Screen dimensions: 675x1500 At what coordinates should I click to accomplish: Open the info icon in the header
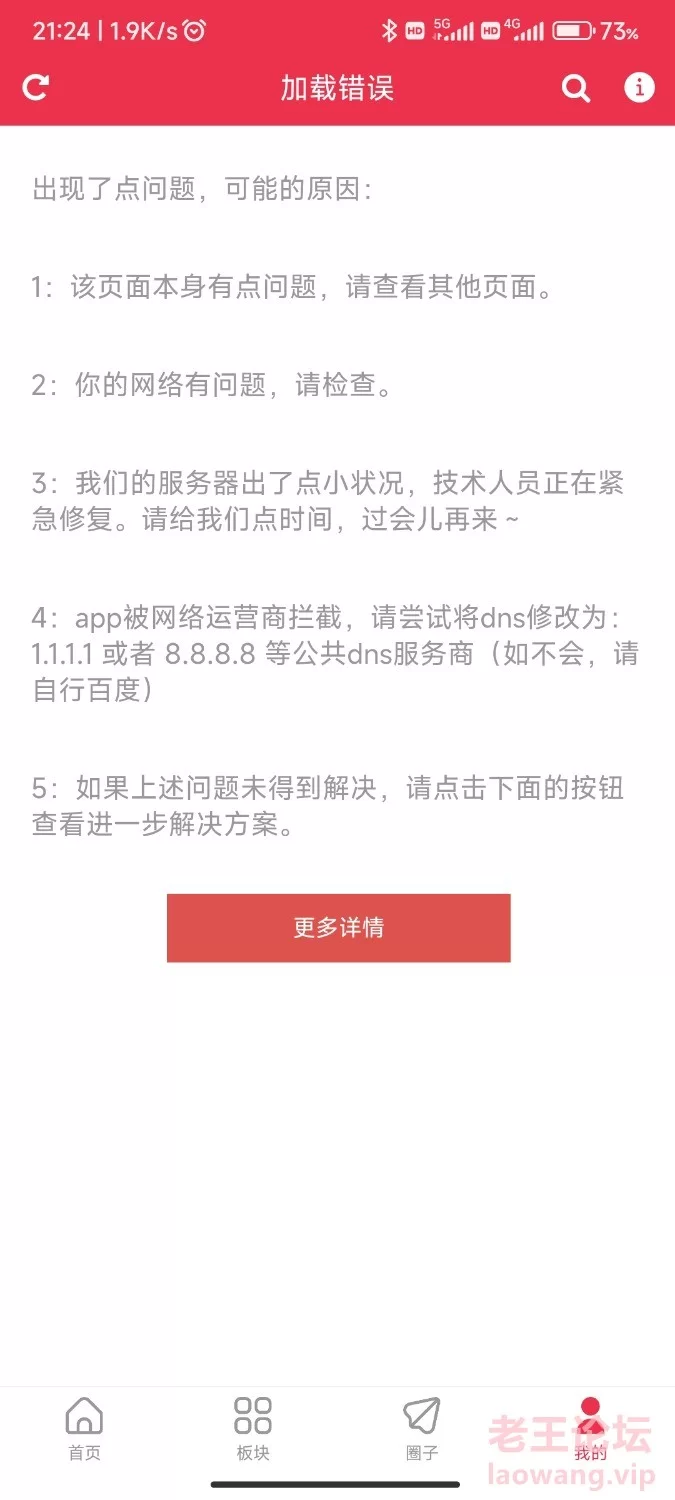(640, 87)
